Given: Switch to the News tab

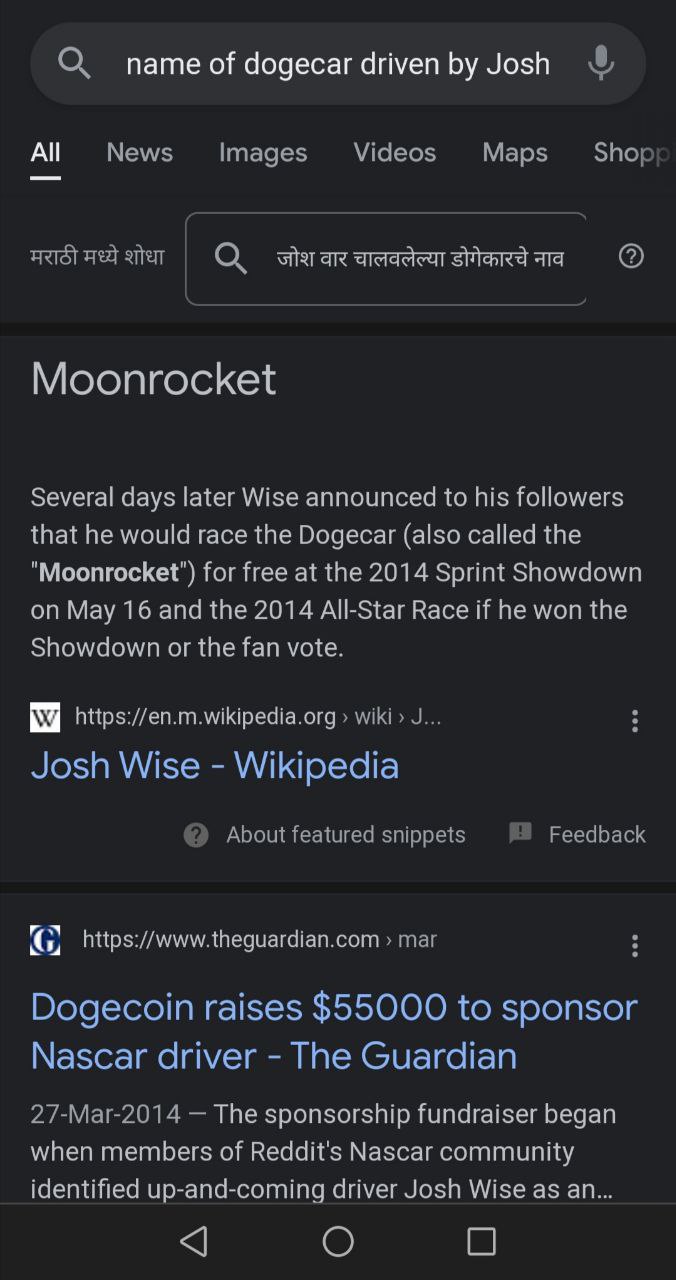Looking at the screenshot, I should 139,152.
